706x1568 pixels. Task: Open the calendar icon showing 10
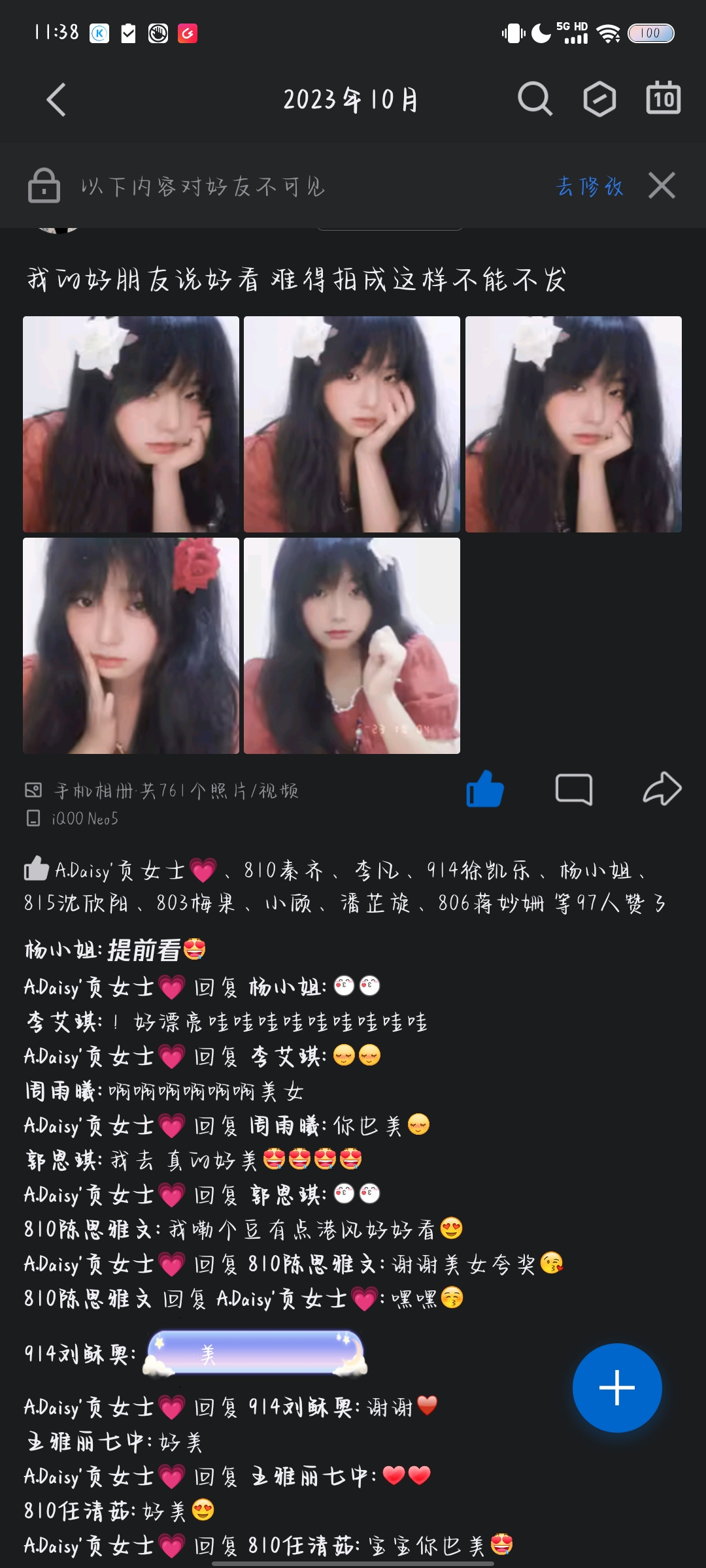(x=663, y=99)
